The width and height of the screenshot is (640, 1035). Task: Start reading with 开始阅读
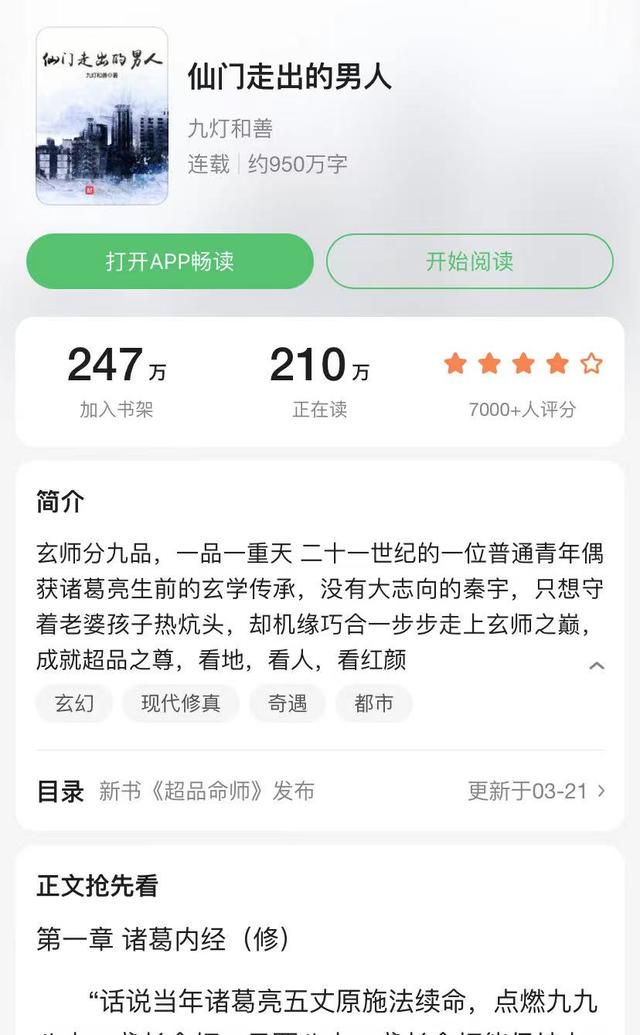[x=469, y=261]
